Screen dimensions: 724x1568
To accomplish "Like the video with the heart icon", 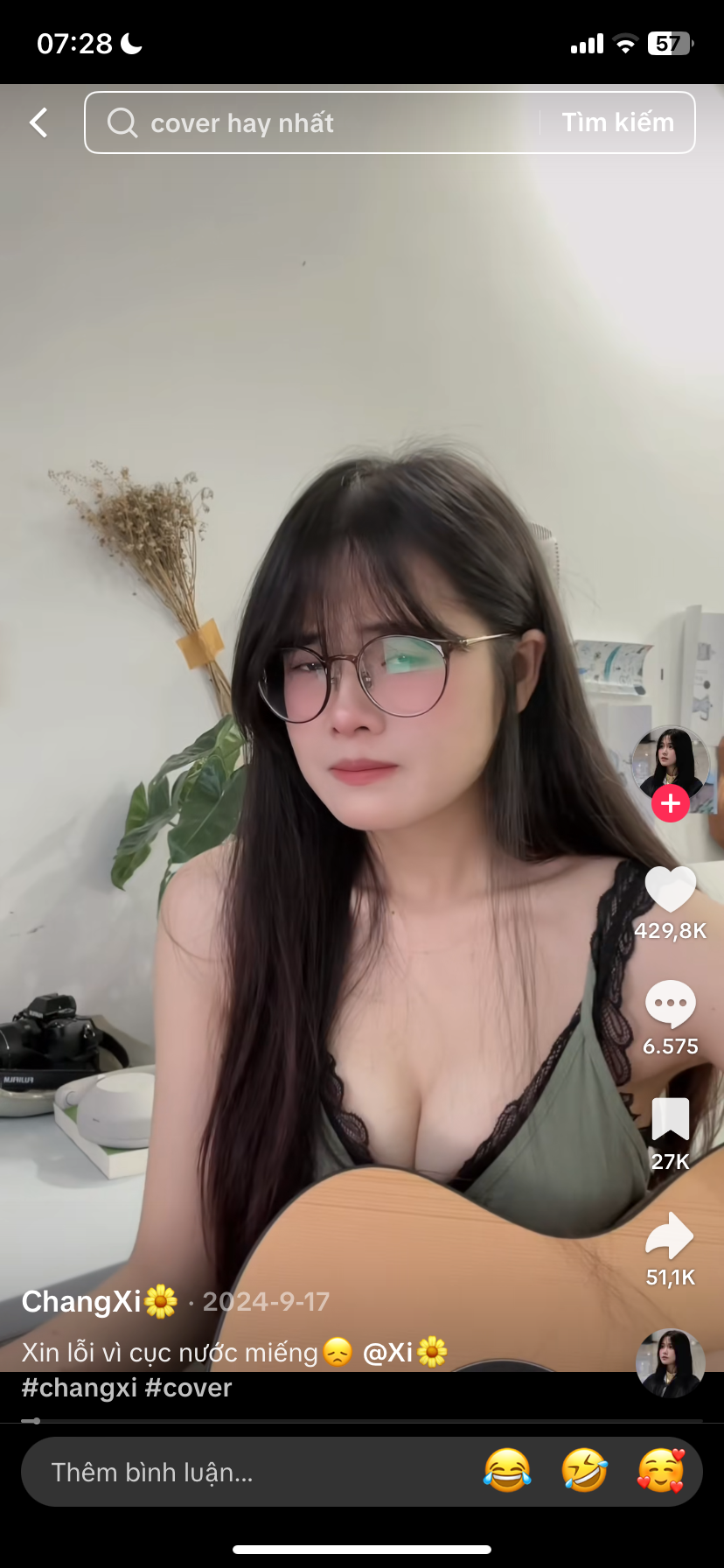I will click(670, 889).
